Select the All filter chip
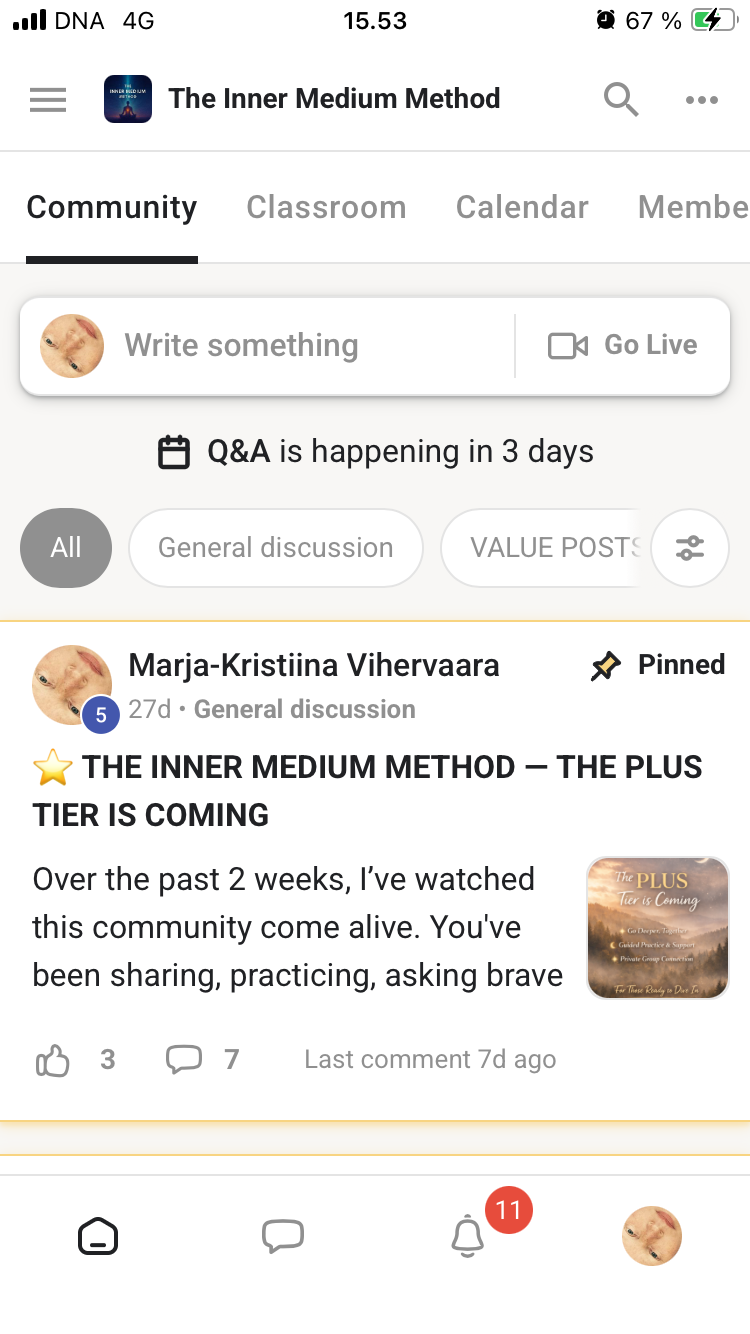This screenshot has width=750, height=1334. (66, 548)
